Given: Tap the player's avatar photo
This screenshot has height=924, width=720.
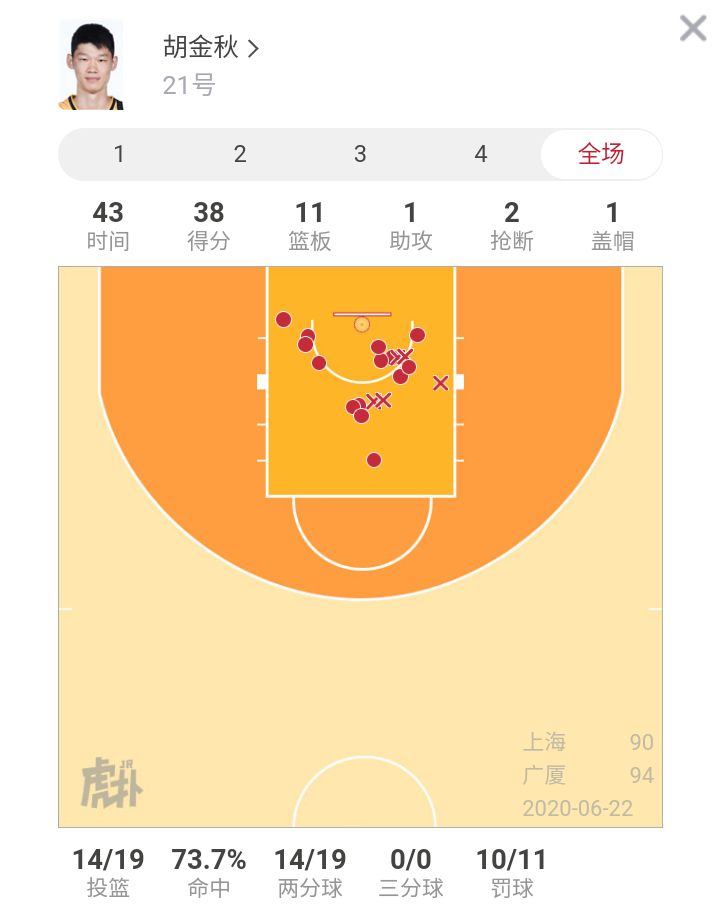Looking at the screenshot, I should [x=91, y=65].
